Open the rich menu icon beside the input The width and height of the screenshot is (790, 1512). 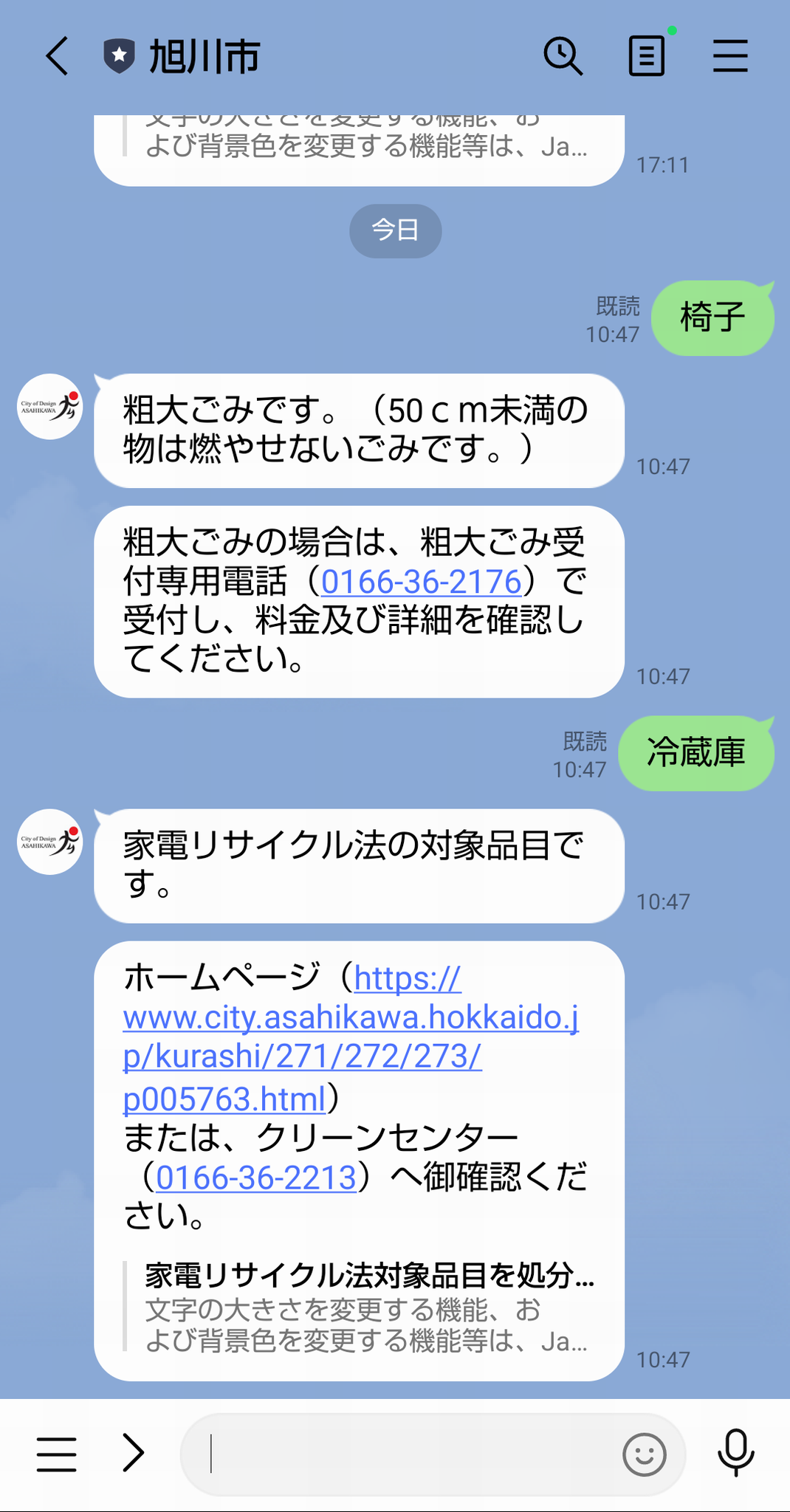[56, 1454]
